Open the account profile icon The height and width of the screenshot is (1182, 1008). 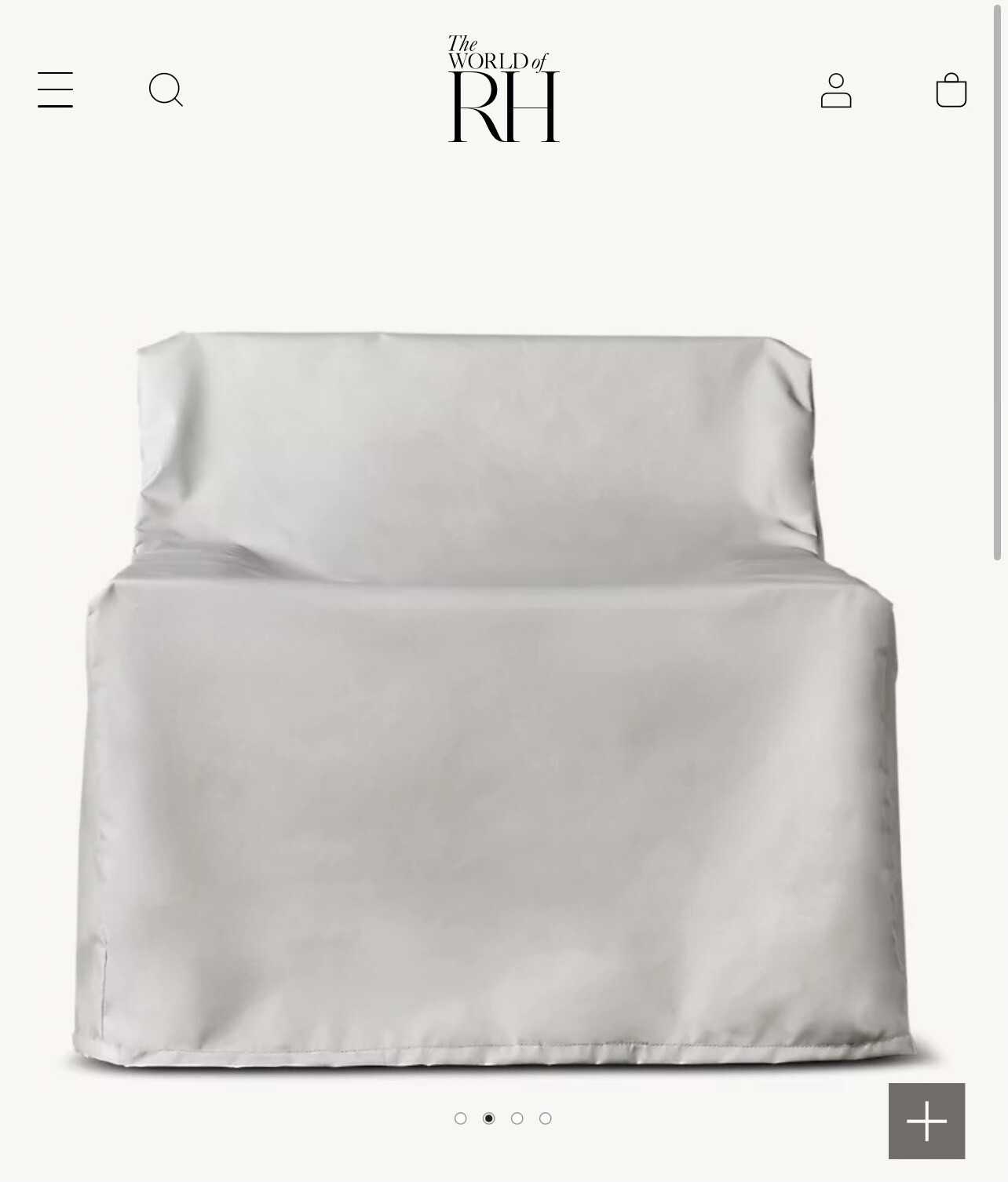tap(836, 90)
